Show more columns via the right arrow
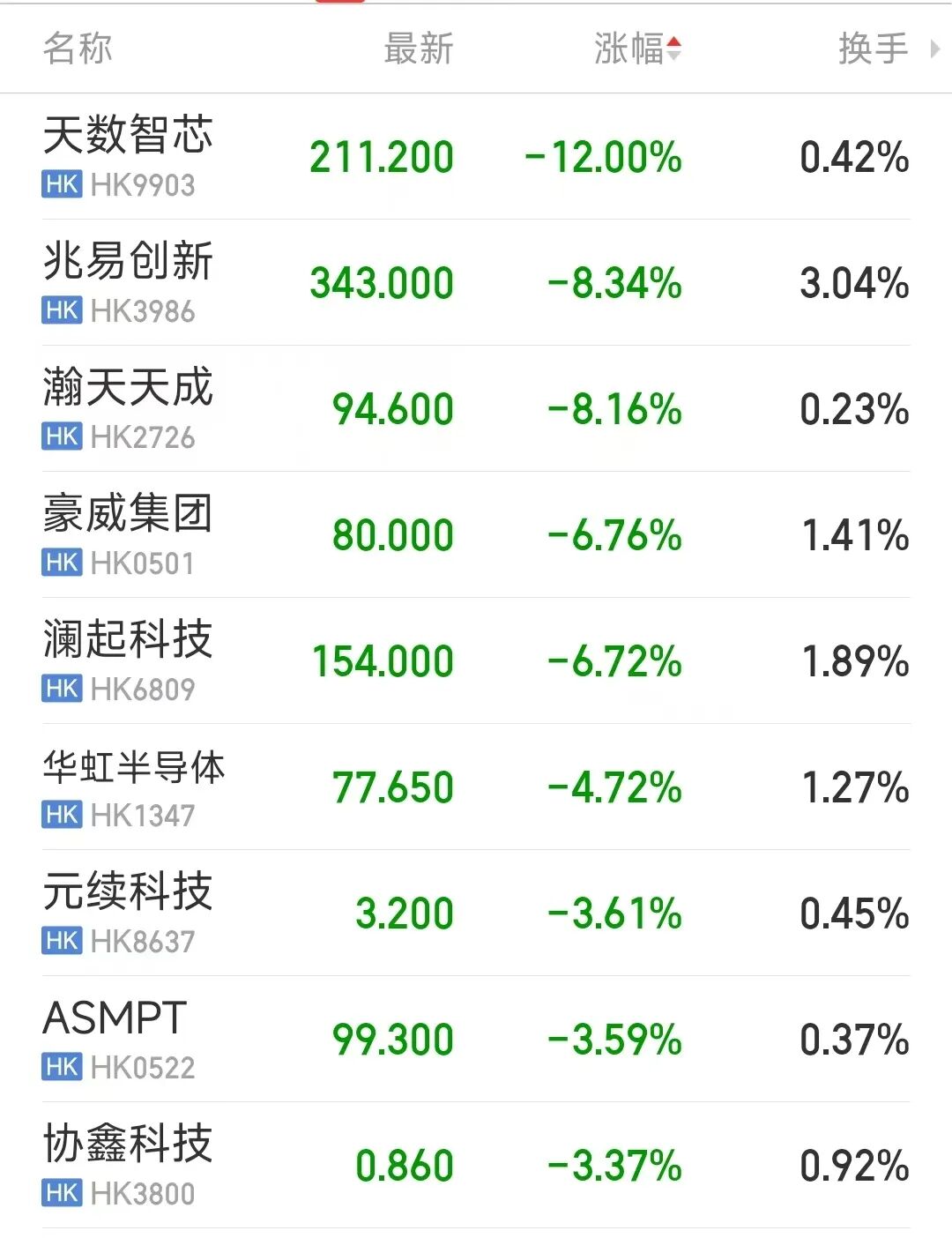The width and height of the screenshot is (952, 1238). point(935,48)
